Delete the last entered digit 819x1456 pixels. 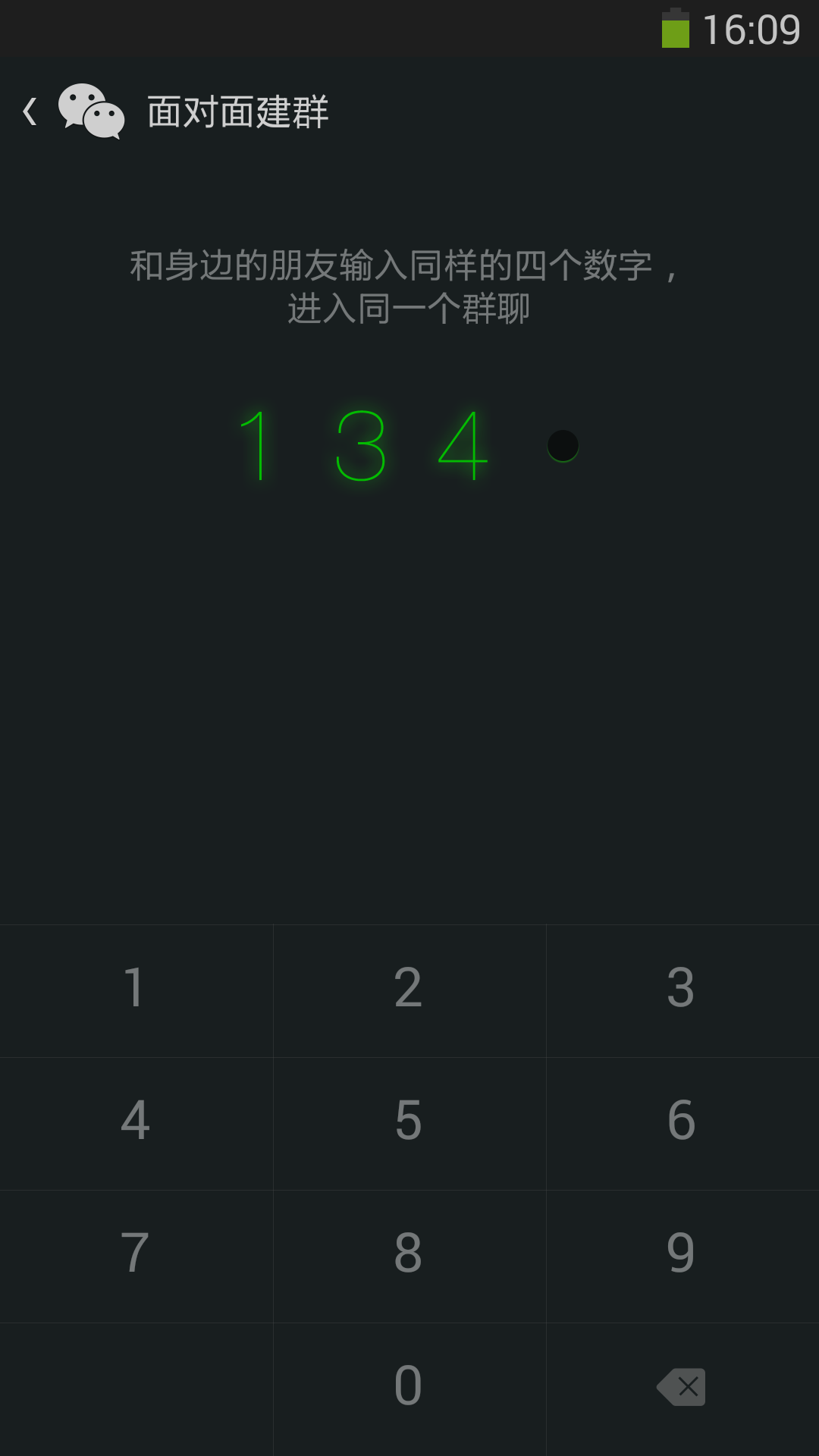tap(682, 1389)
